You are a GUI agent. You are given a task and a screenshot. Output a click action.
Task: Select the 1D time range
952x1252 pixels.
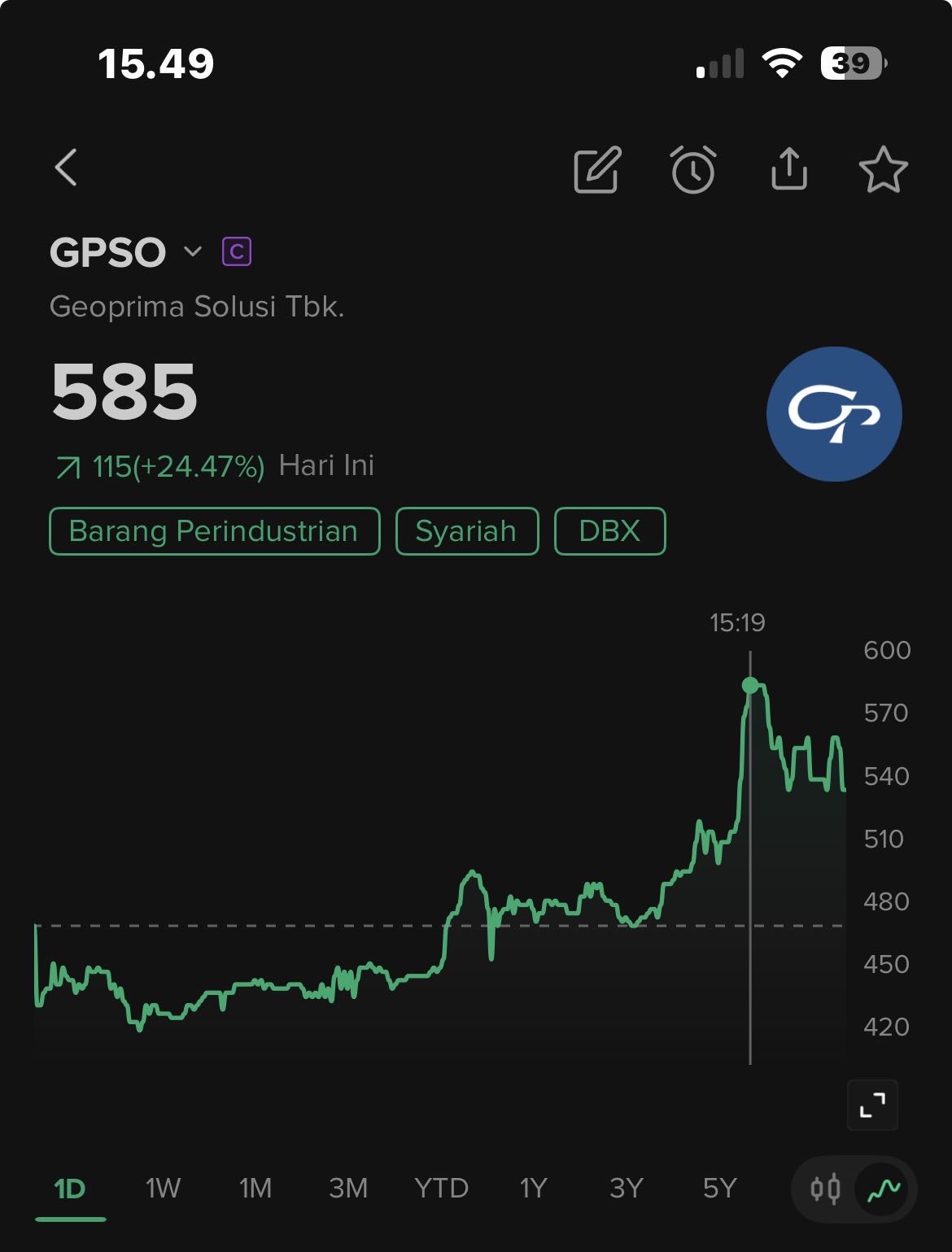70,1189
